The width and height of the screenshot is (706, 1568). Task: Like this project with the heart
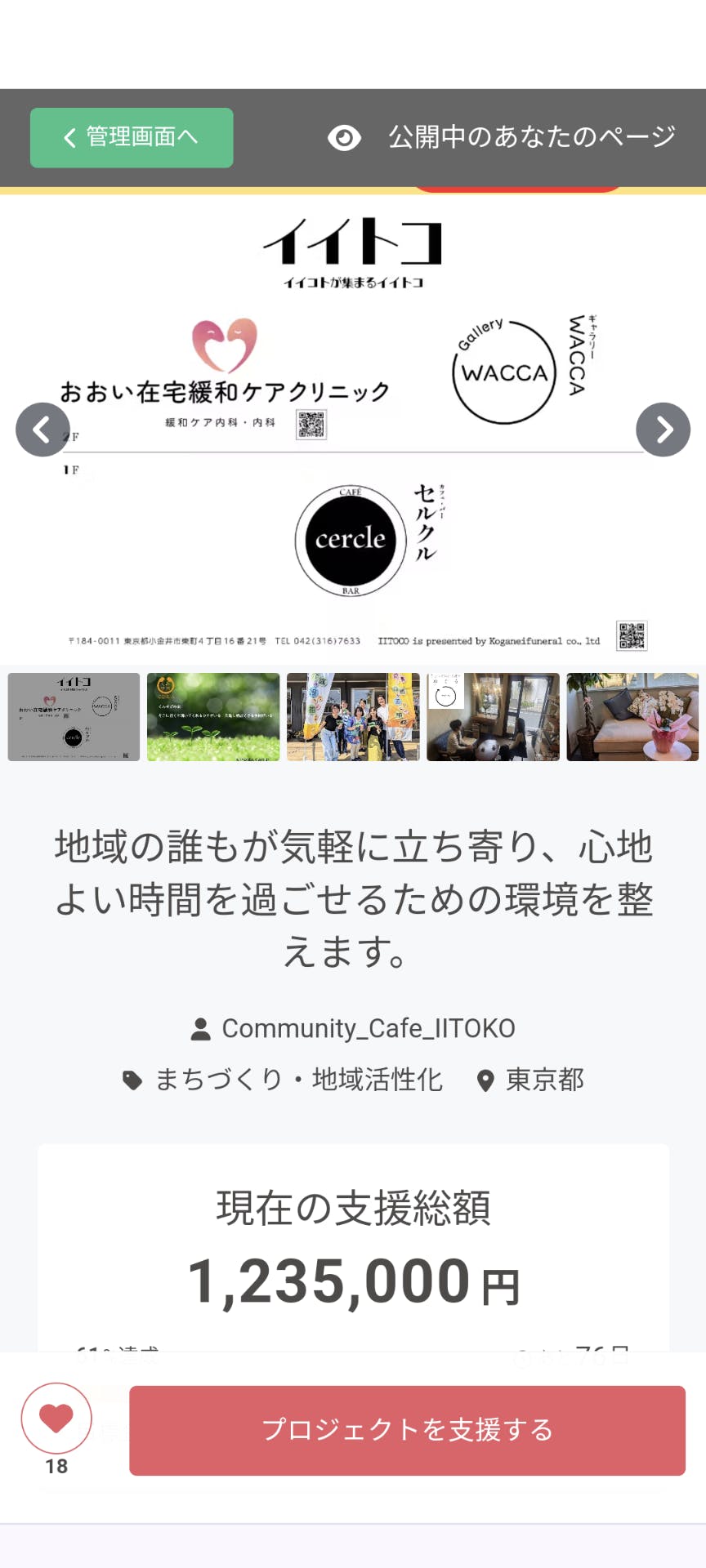(x=56, y=1418)
